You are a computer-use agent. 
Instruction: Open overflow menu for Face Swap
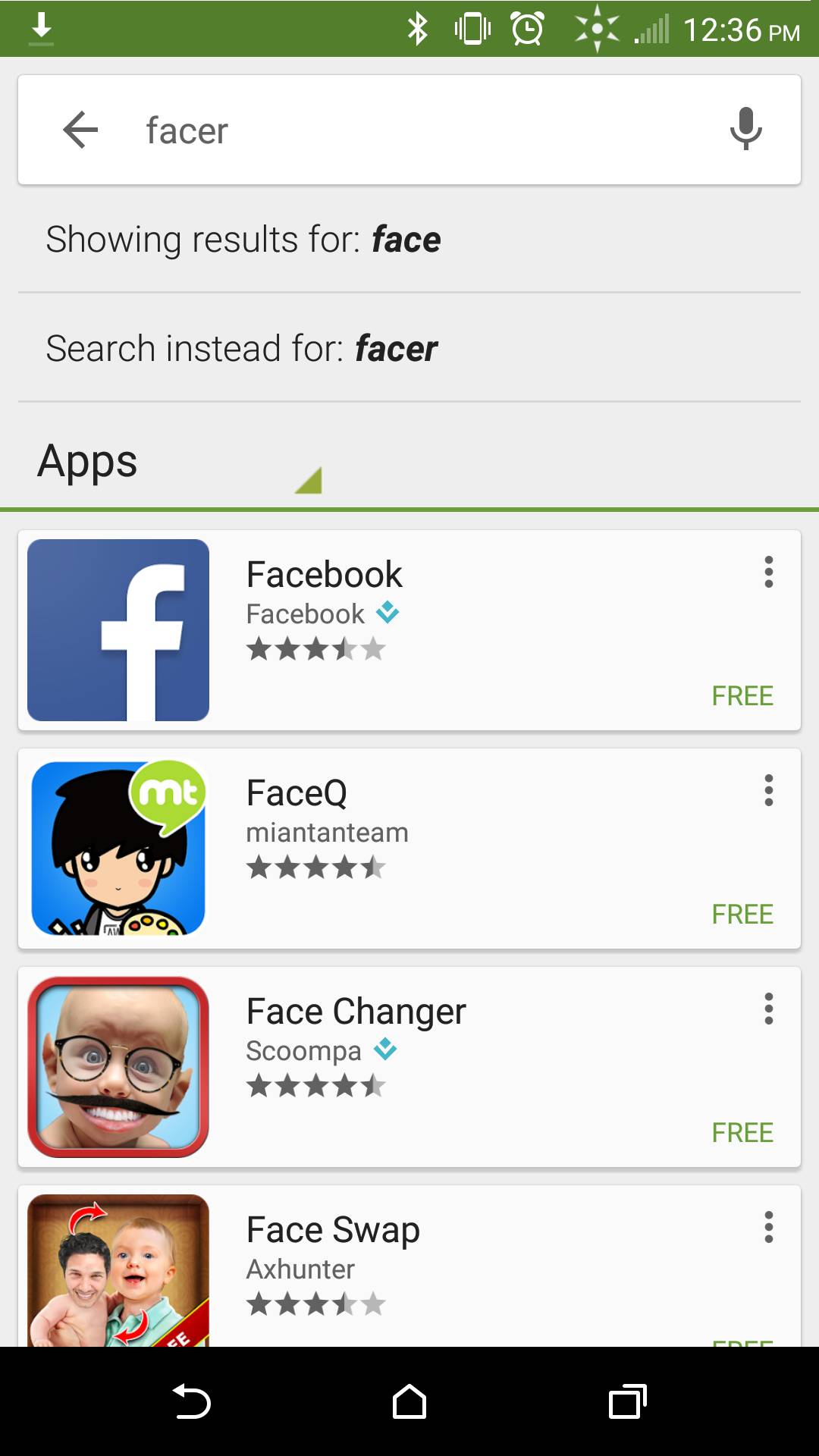768,1228
